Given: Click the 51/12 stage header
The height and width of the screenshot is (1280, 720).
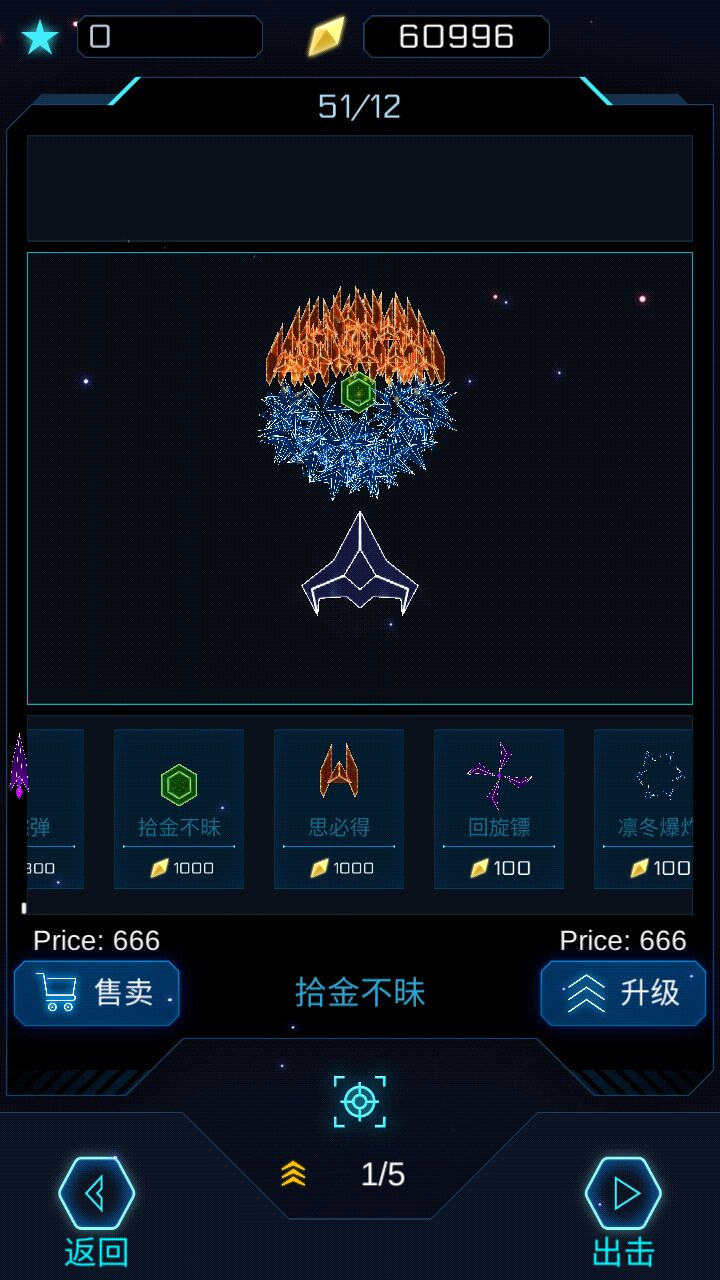Looking at the screenshot, I should pyautogui.click(x=359, y=106).
